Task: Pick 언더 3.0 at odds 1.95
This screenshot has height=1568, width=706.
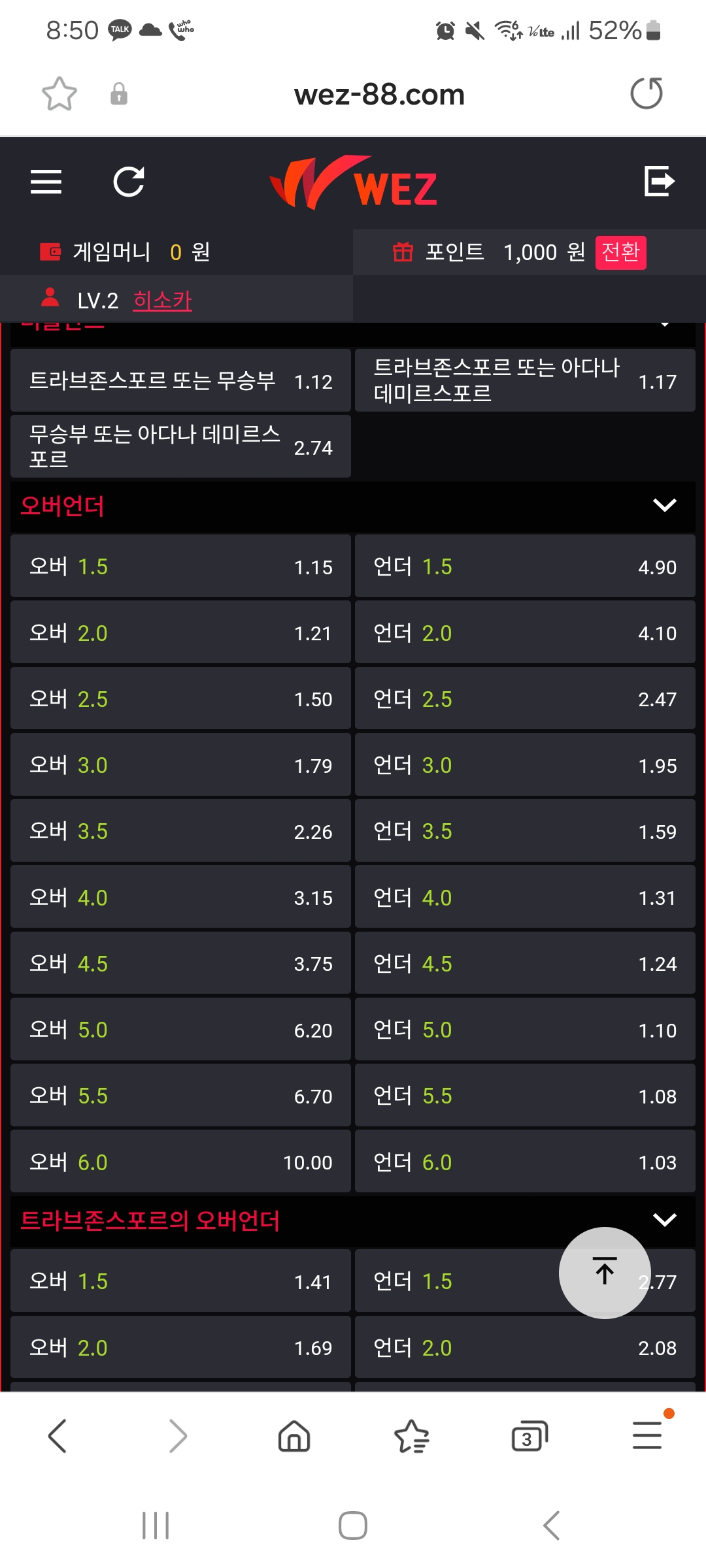Action: point(525,764)
